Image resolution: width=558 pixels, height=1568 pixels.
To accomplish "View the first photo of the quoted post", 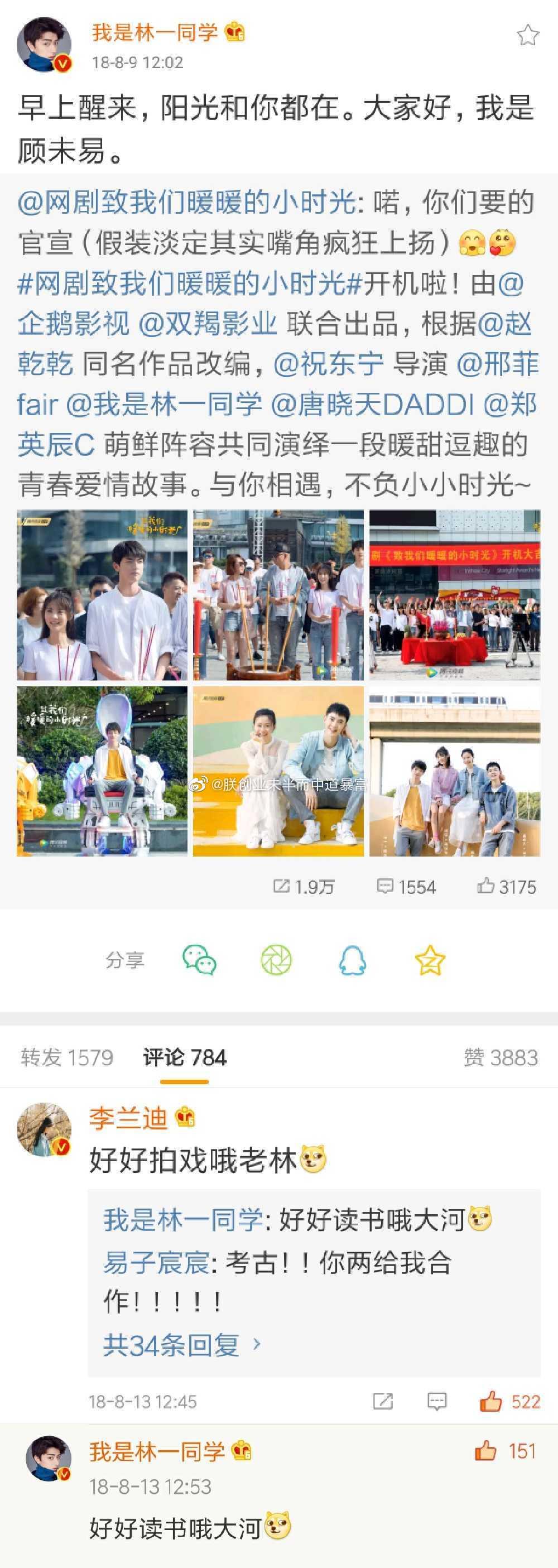I will click(x=102, y=595).
